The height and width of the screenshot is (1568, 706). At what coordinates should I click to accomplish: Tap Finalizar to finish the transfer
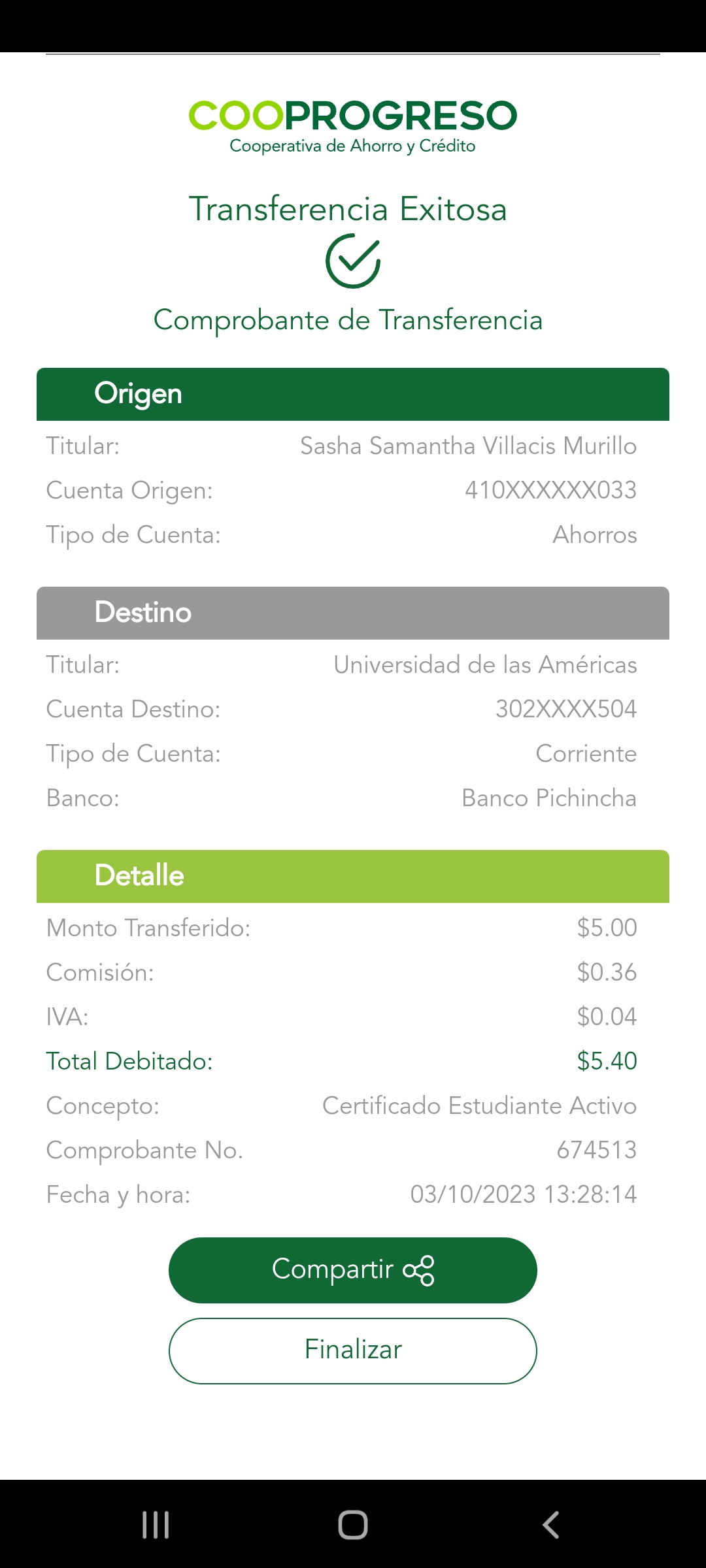(x=353, y=1350)
